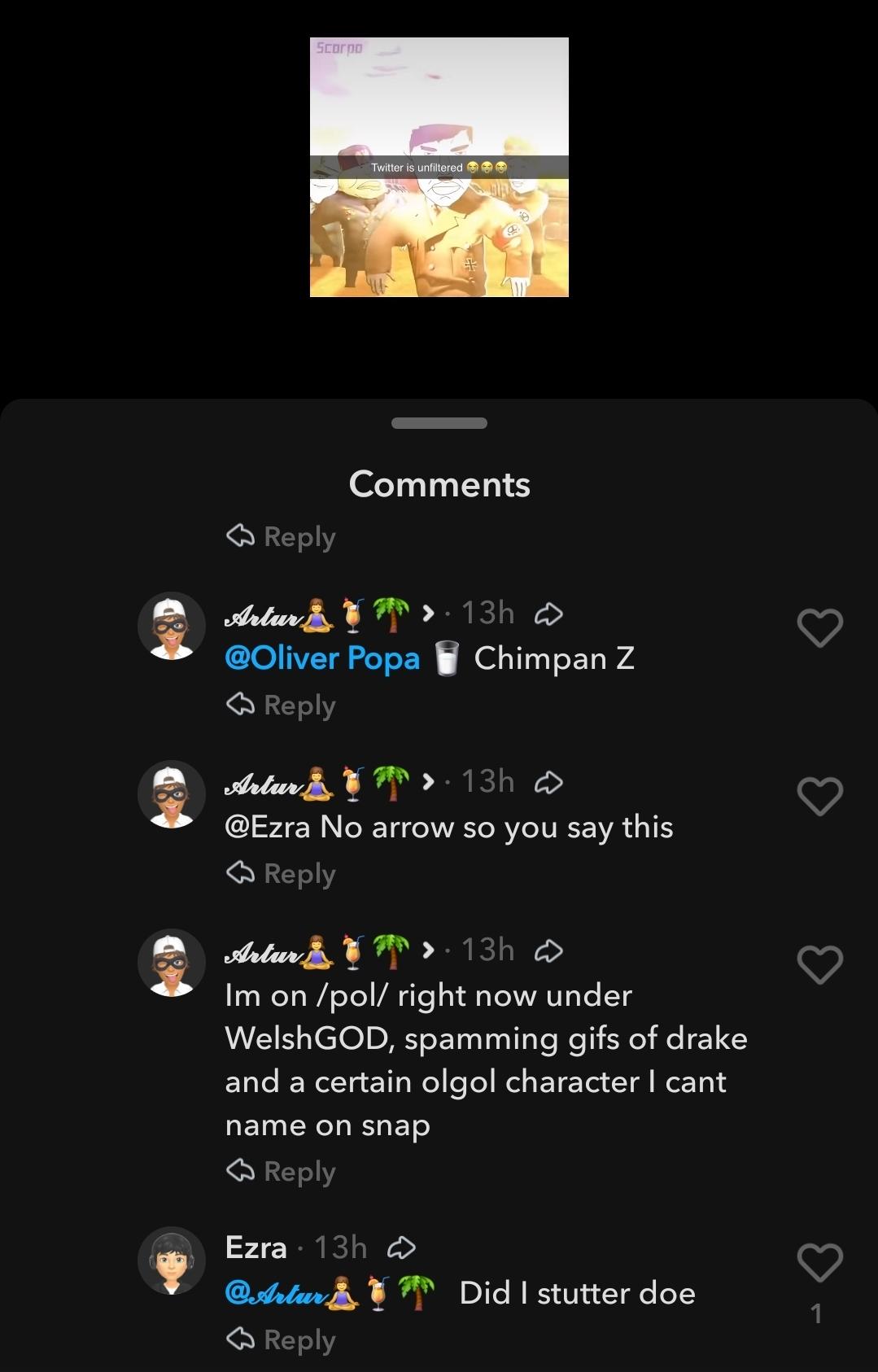Viewport: 878px width, 1372px height.
Task: Tap the Comments sheet drag handle
Action: (439, 423)
